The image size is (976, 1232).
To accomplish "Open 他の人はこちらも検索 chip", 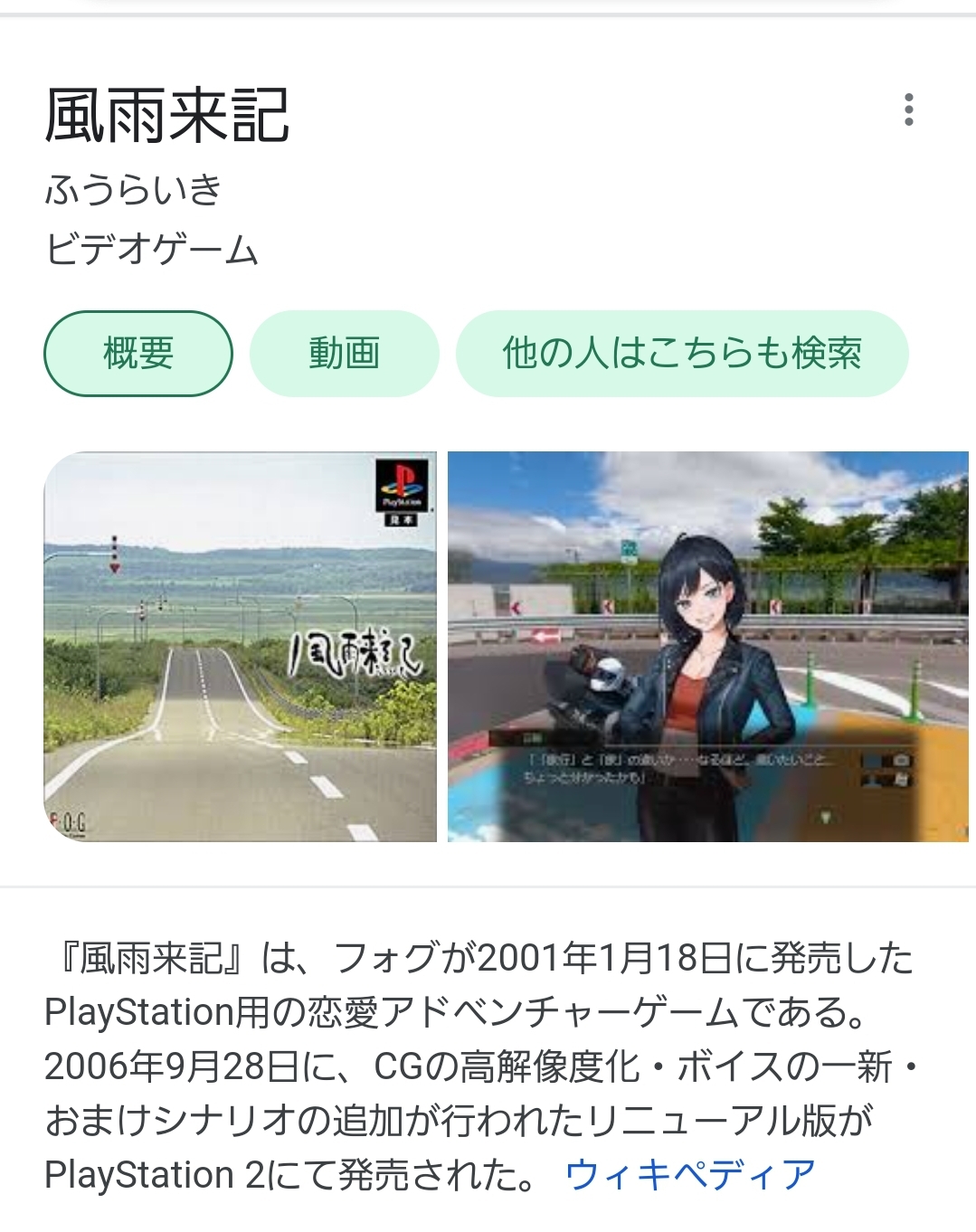I will (681, 354).
